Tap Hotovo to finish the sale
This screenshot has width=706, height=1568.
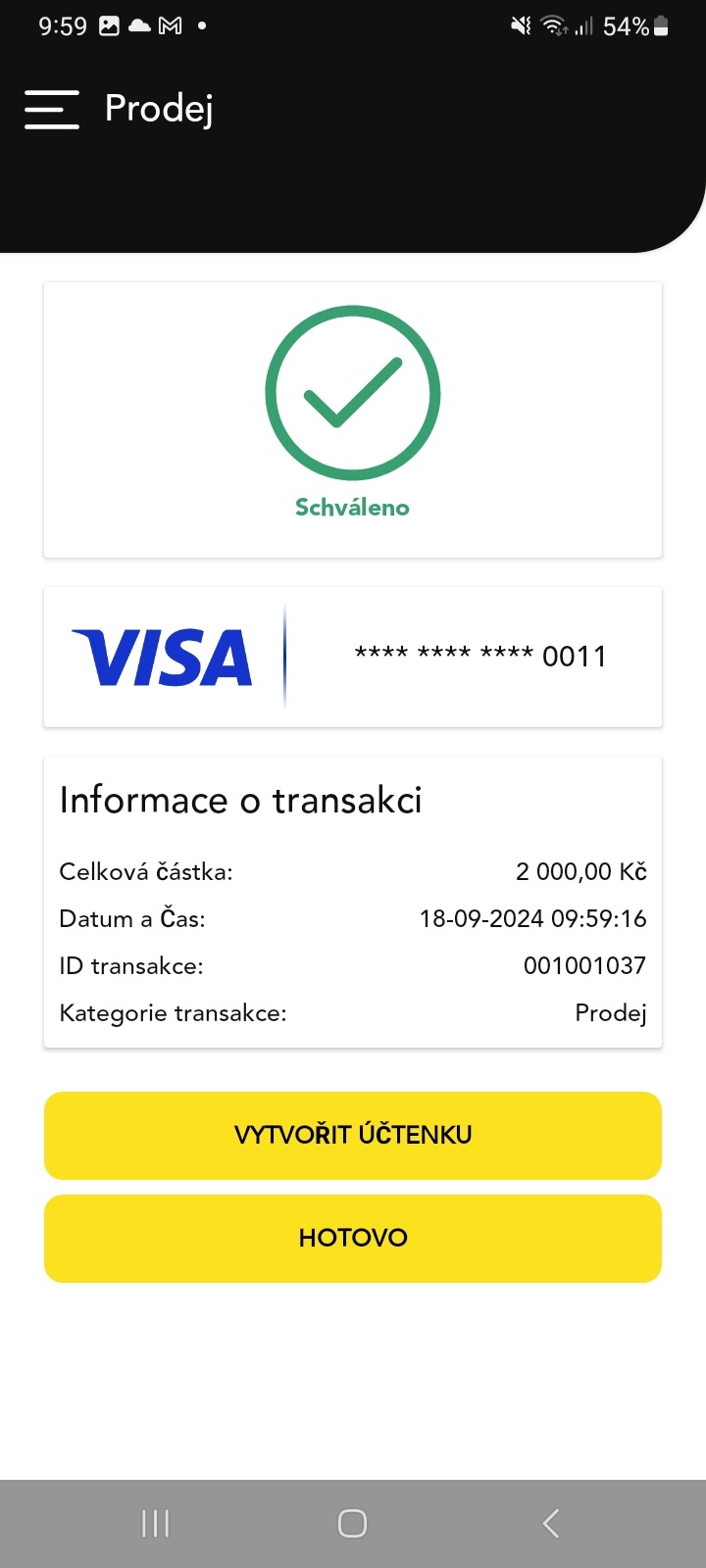click(x=353, y=1238)
